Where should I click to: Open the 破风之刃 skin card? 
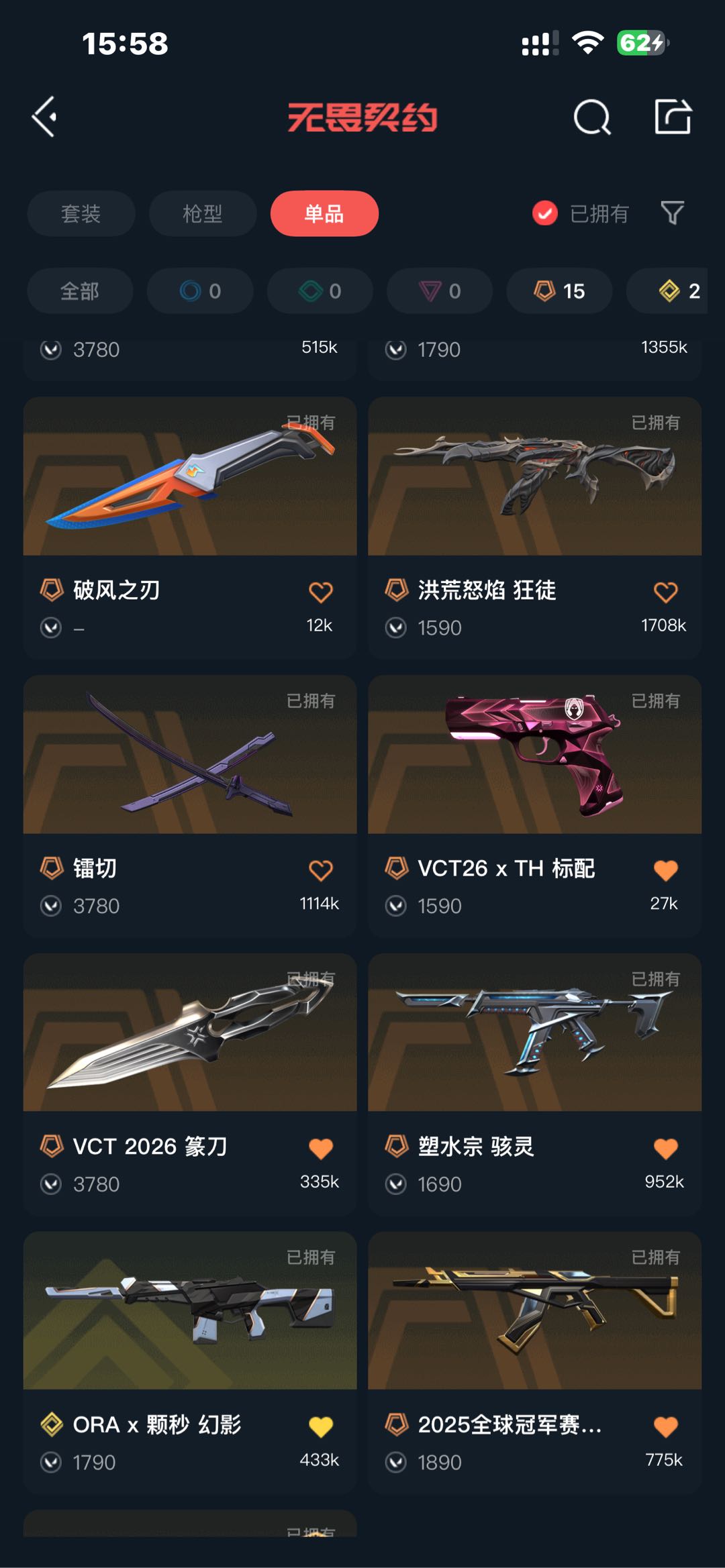[x=190, y=527]
